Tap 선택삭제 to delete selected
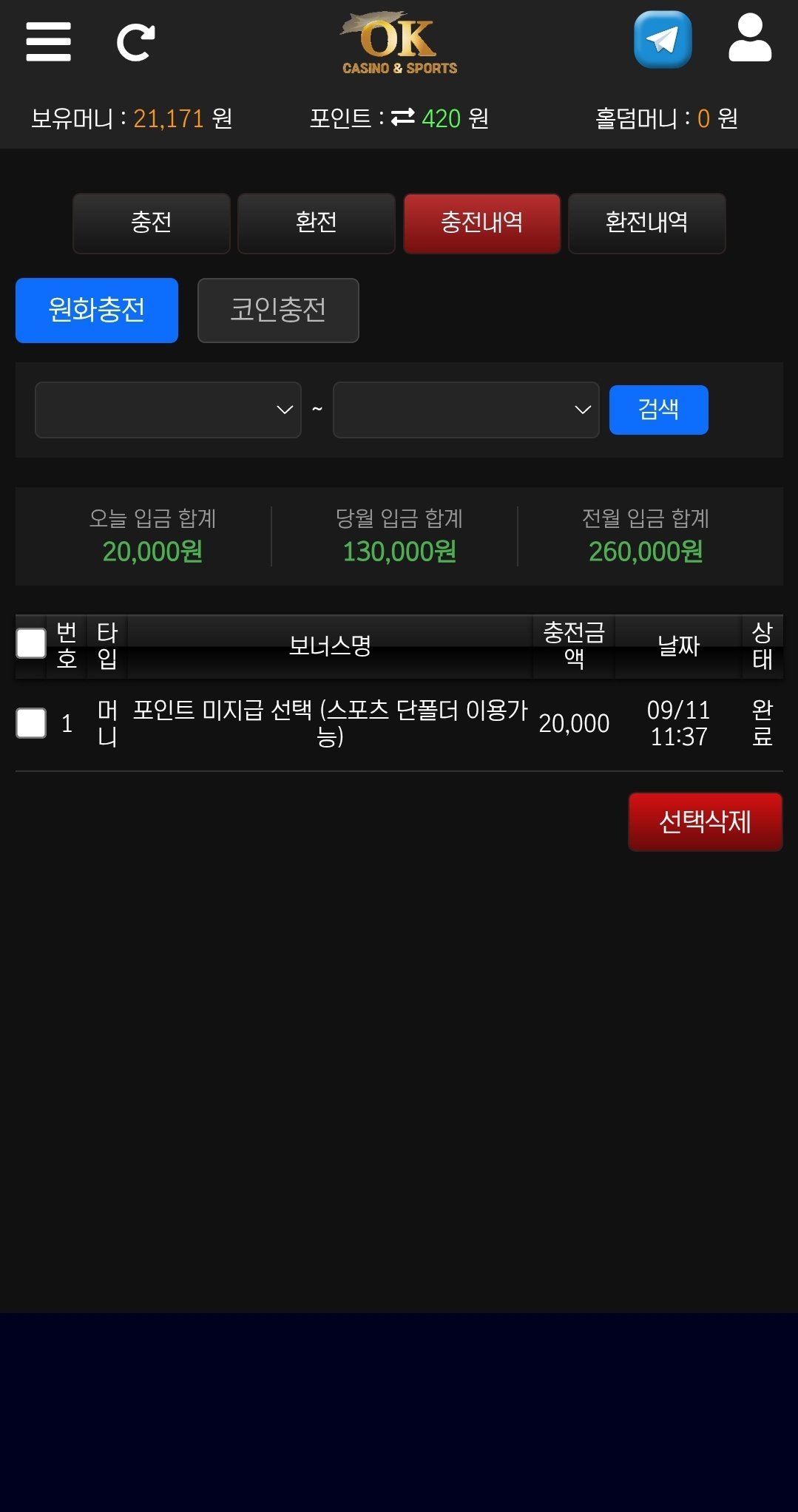 [705, 821]
